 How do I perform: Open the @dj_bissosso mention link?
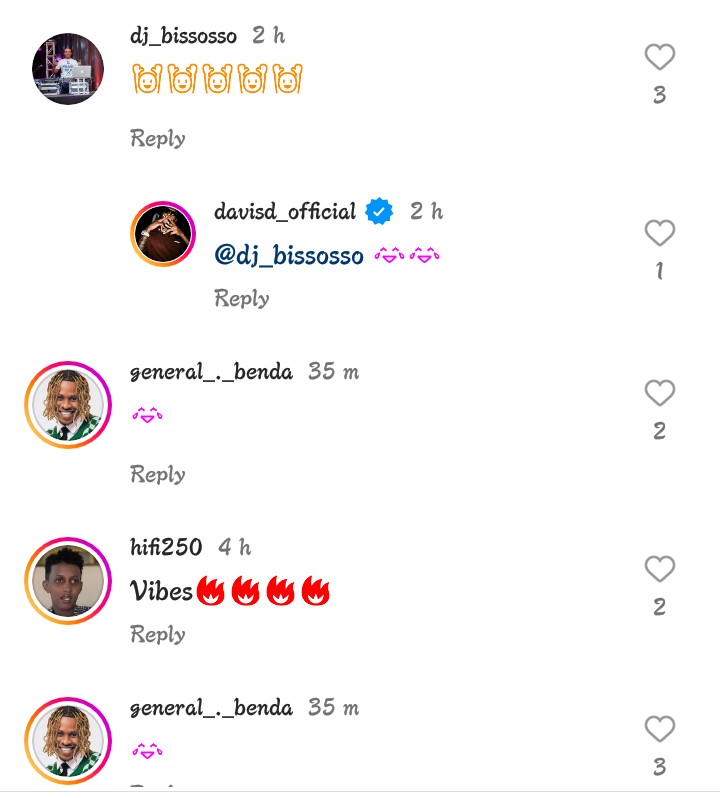point(289,256)
